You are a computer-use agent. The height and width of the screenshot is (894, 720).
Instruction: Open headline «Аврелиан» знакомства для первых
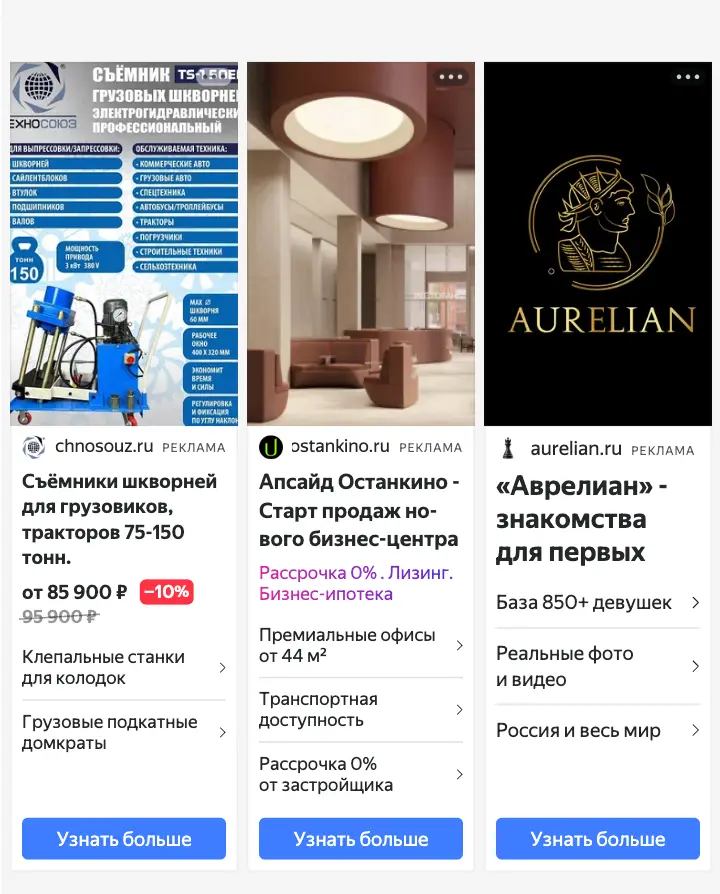(x=581, y=519)
